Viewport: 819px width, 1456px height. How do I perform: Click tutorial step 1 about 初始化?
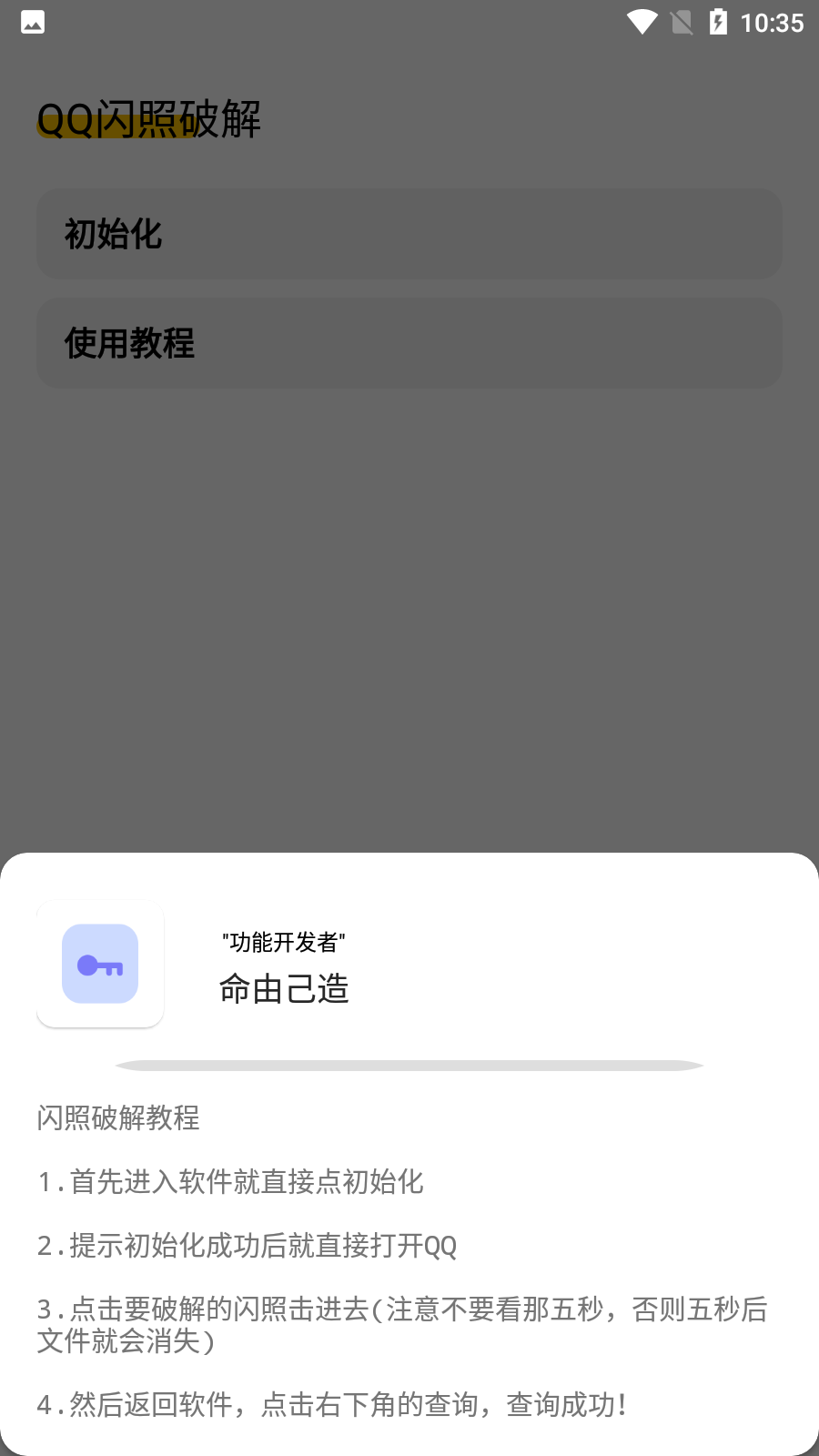[230, 1183]
